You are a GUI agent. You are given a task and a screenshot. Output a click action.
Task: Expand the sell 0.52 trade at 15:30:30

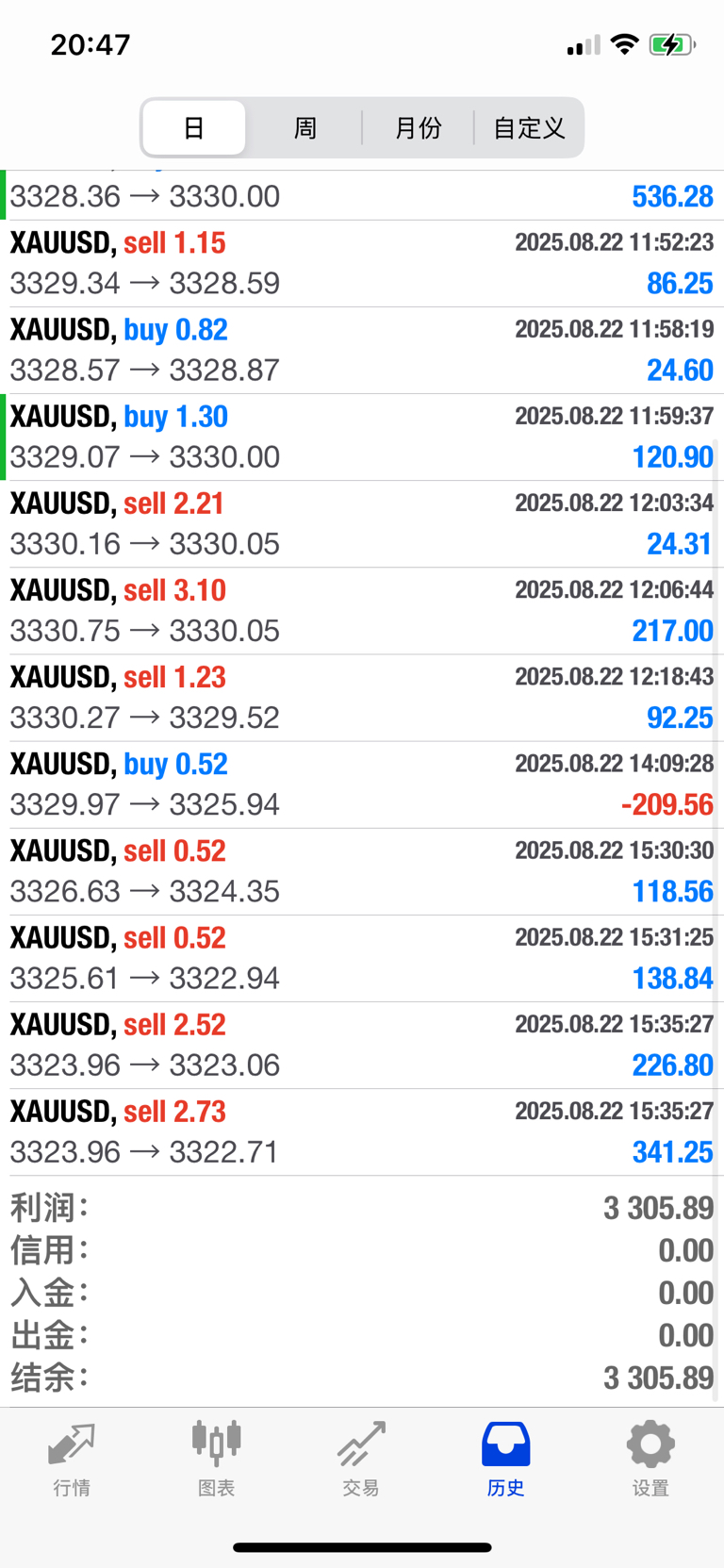(362, 871)
